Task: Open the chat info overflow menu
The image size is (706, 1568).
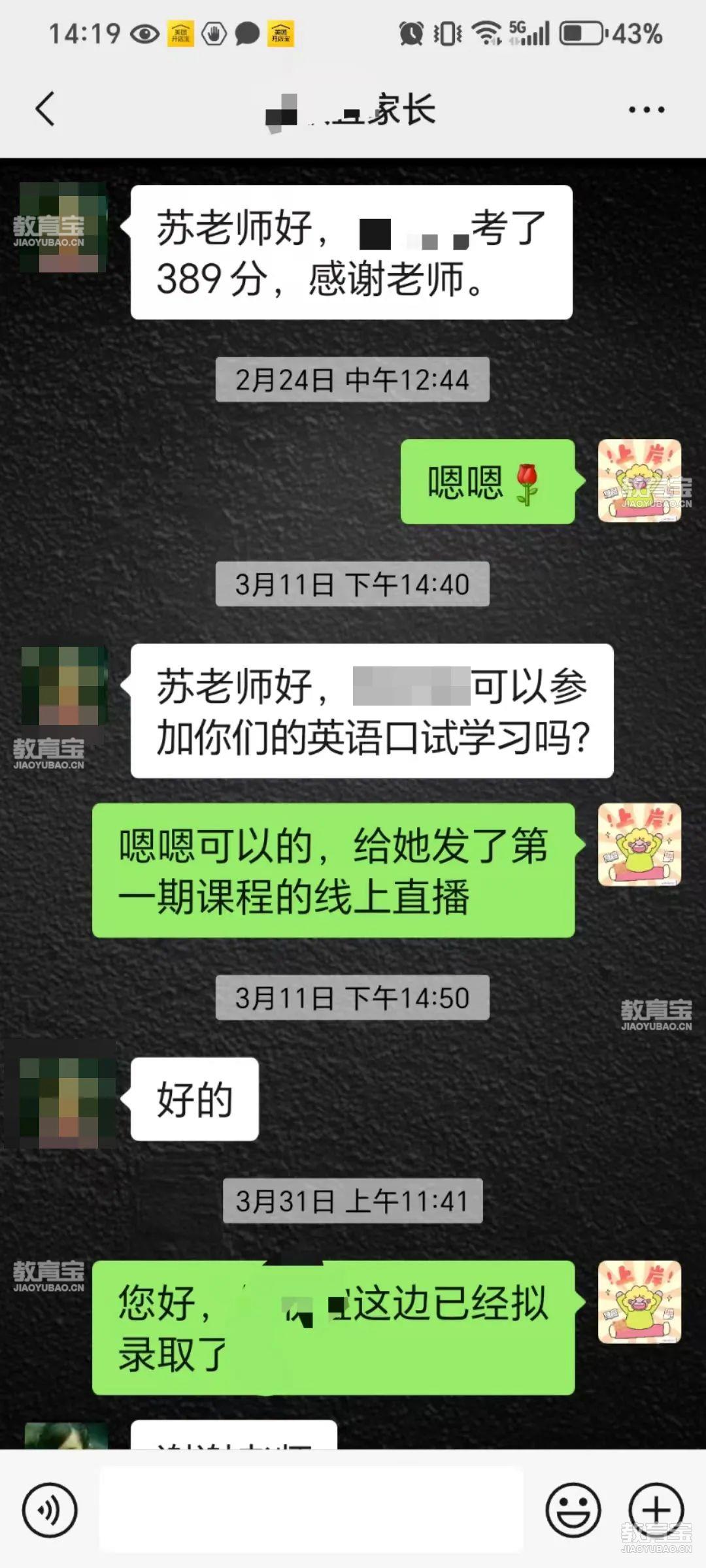Action: [646, 110]
